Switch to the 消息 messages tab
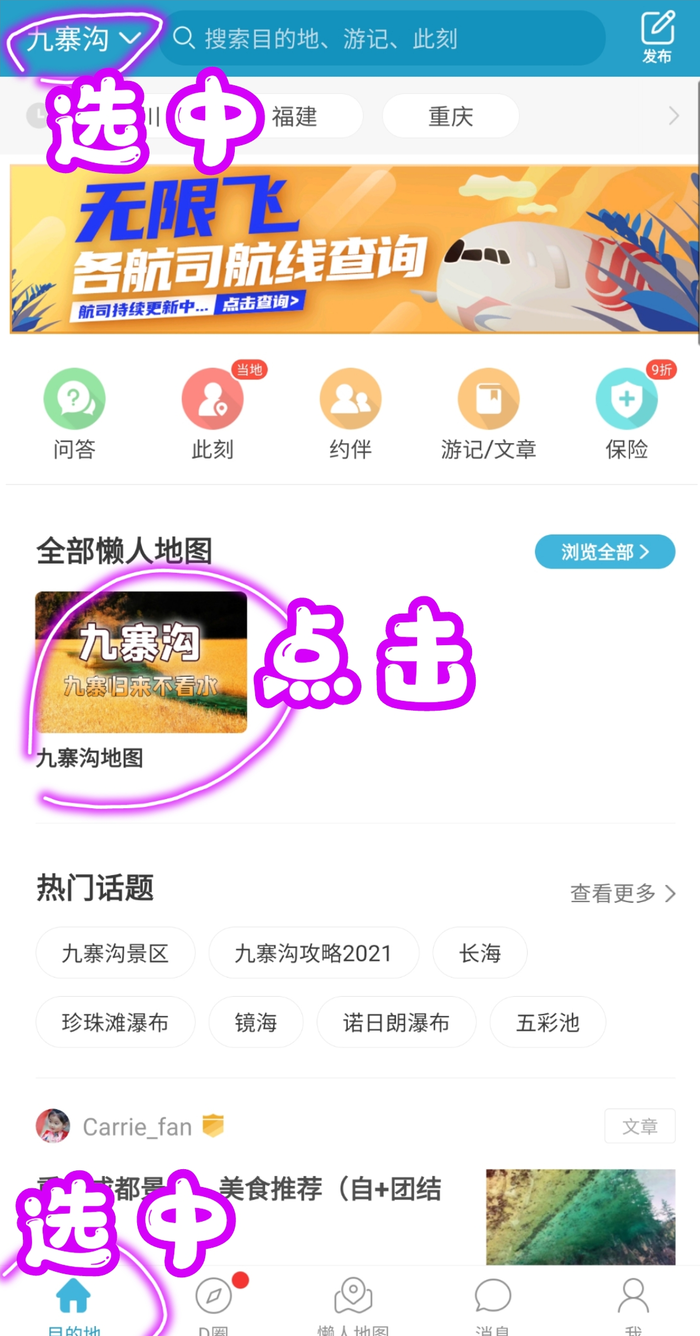The image size is (700, 1336). 493,1305
